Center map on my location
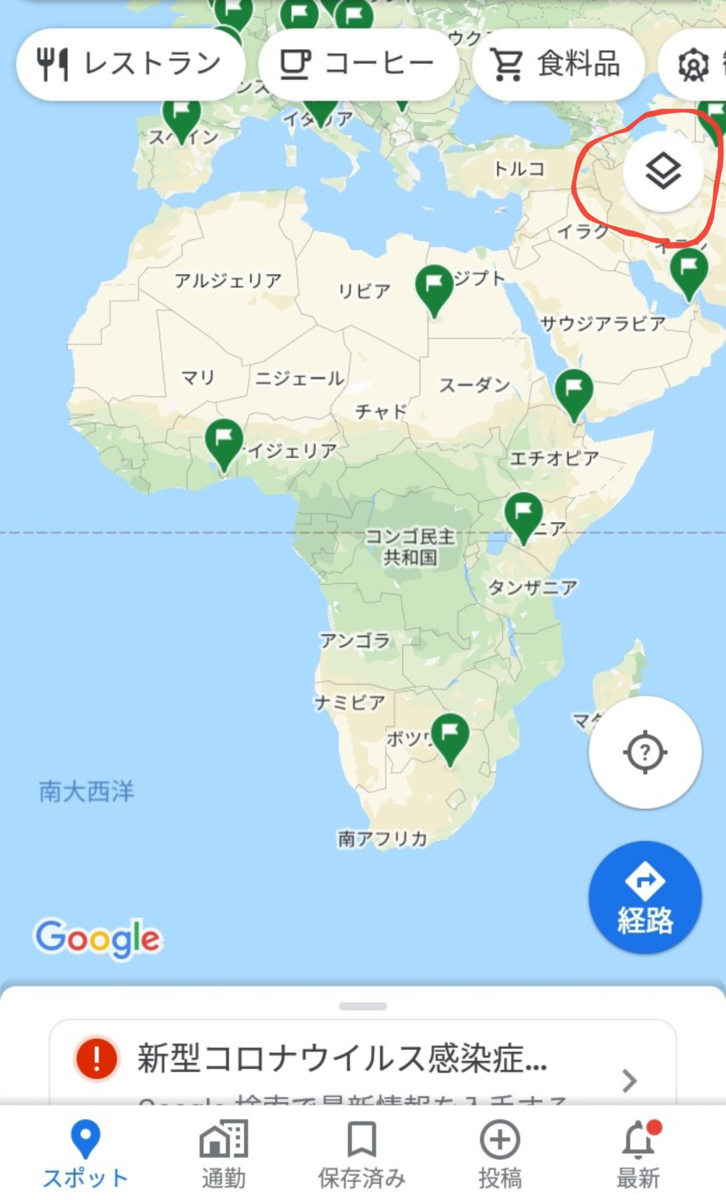This screenshot has height=1200, width=726. pyautogui.click(x=645, y=752)
